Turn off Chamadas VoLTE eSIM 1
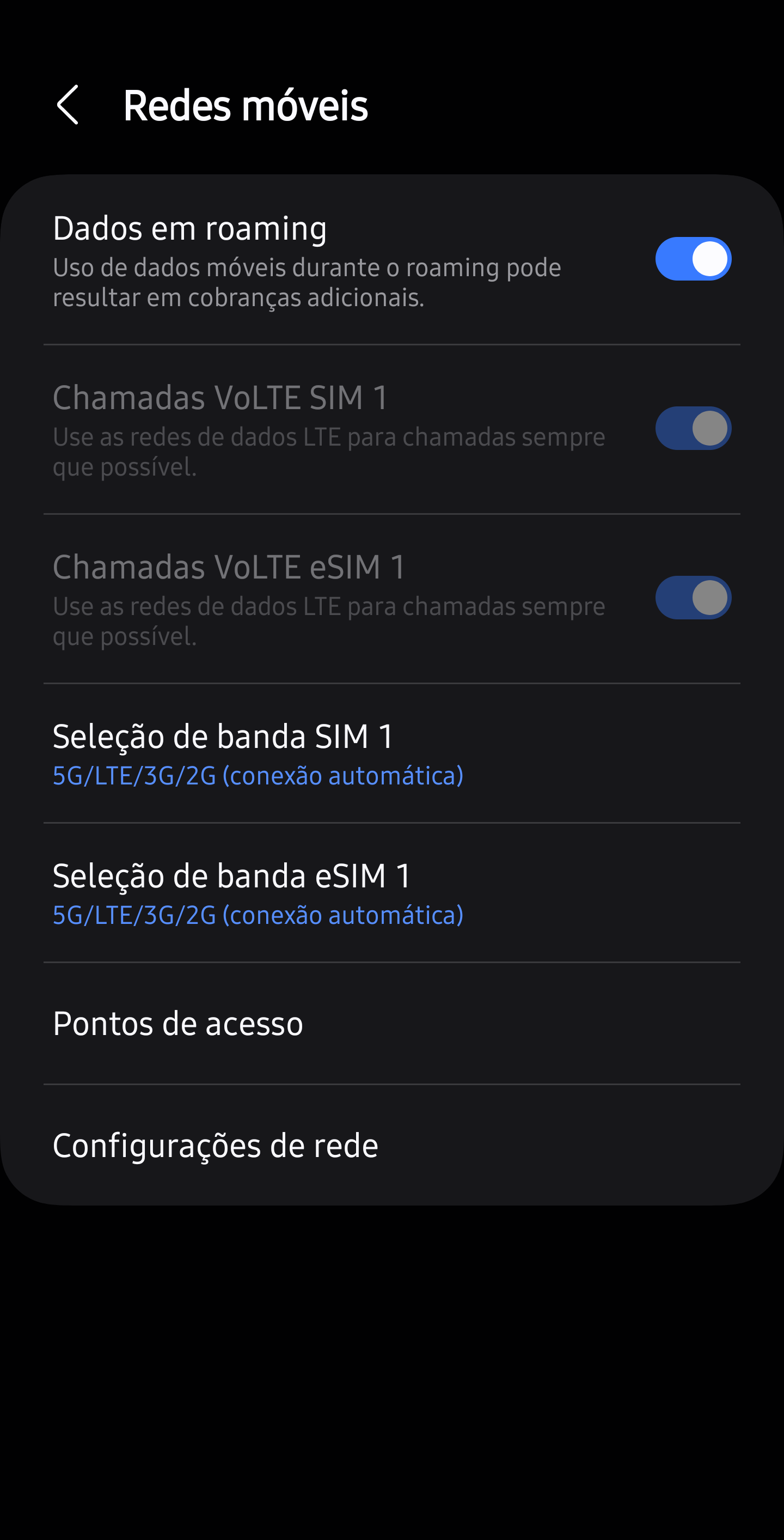 (x=692, y=596)
